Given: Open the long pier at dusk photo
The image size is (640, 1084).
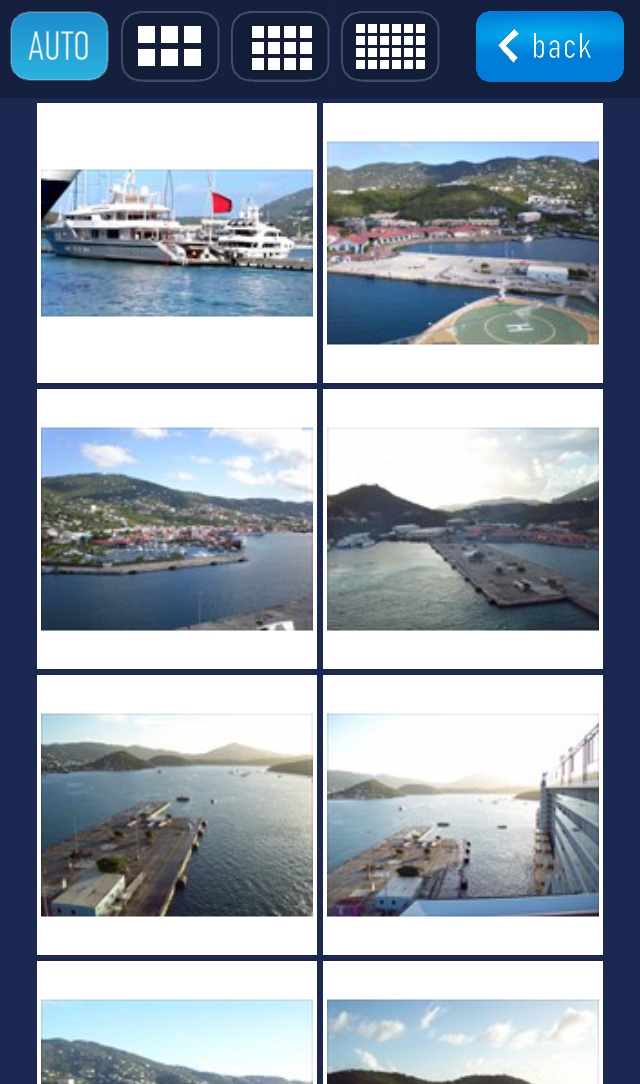Looking at the screenshot, I should click(x=463, y=529).
